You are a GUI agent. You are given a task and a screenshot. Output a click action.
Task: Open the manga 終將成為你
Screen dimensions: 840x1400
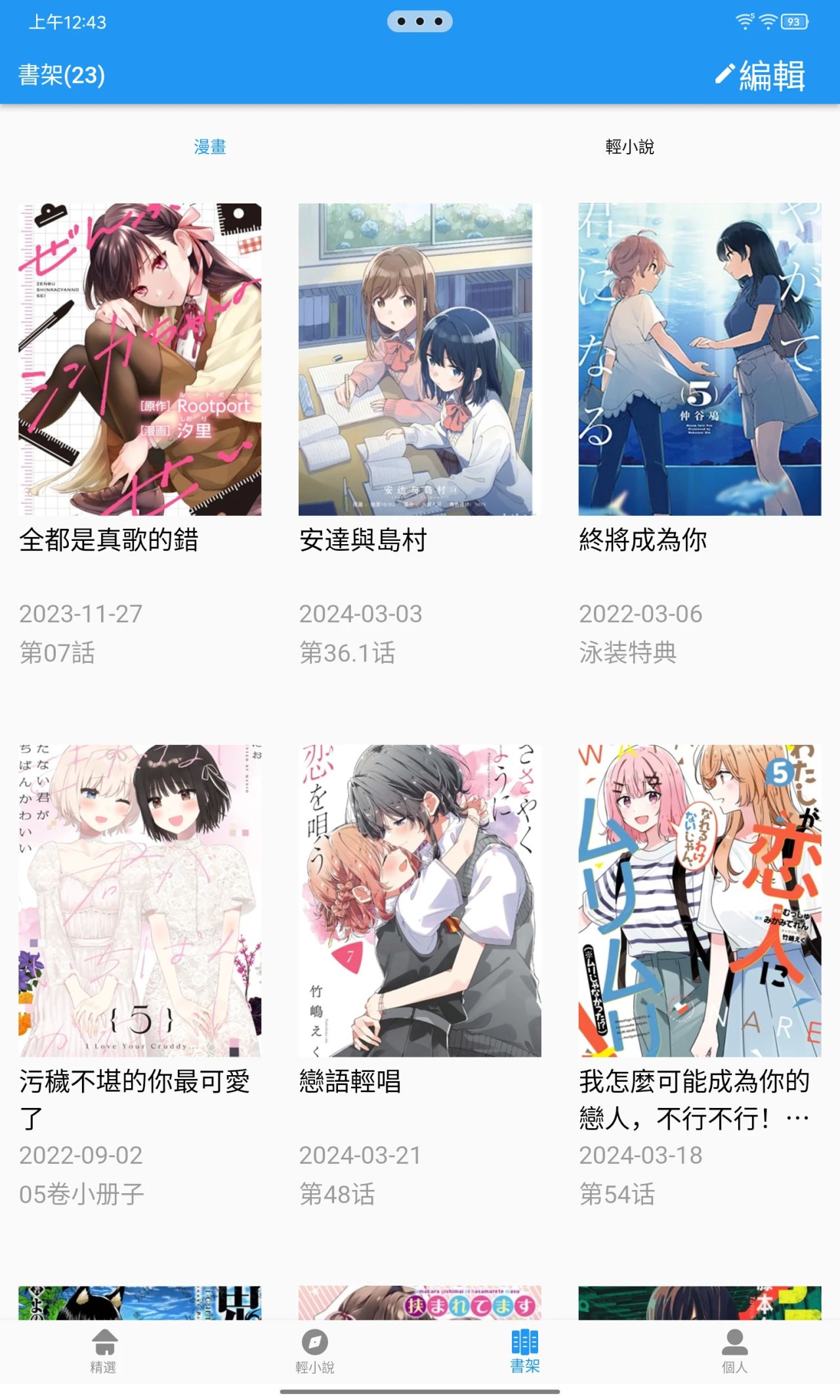[700, 360]
